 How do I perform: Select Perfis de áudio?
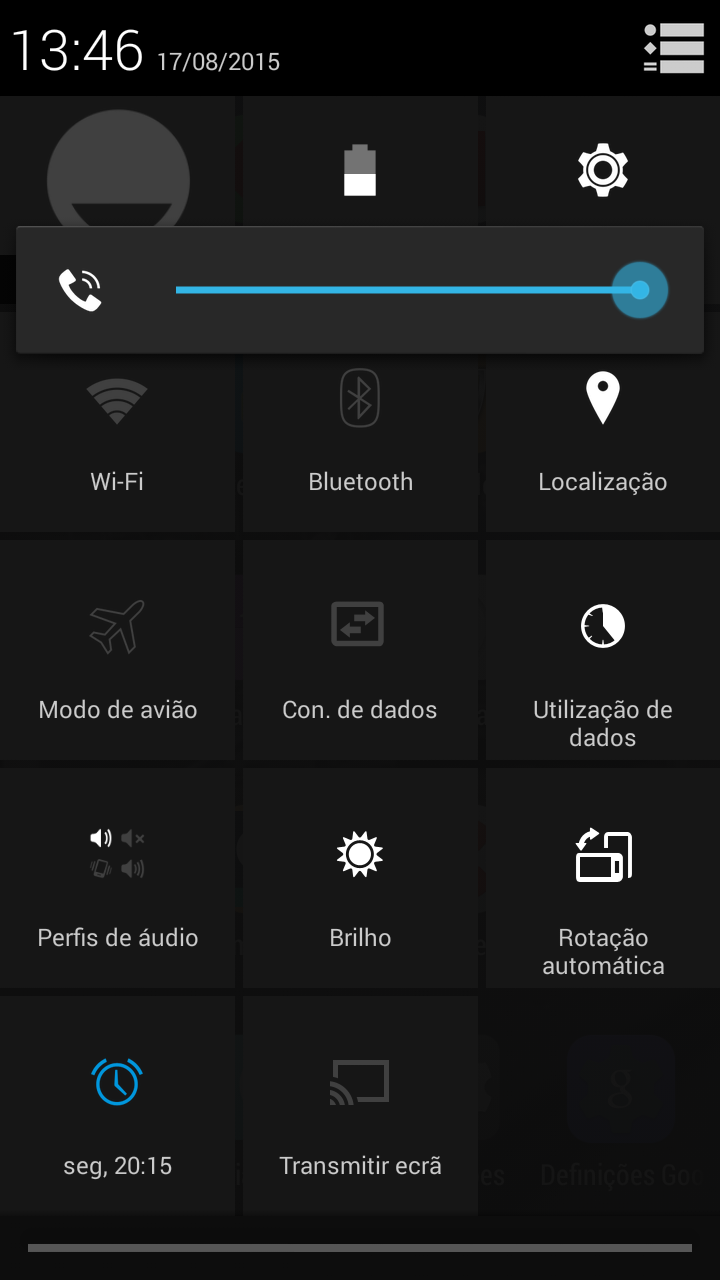click(117, 878)
